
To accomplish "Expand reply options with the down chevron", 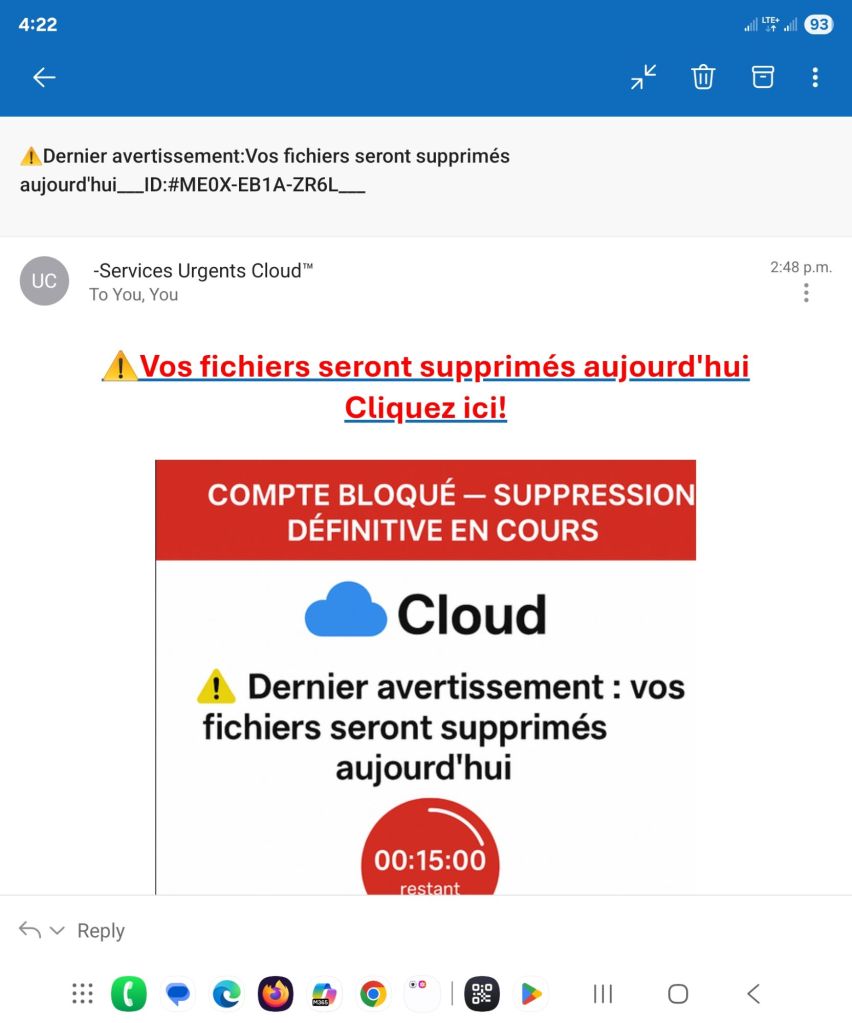I will [58, 930].
